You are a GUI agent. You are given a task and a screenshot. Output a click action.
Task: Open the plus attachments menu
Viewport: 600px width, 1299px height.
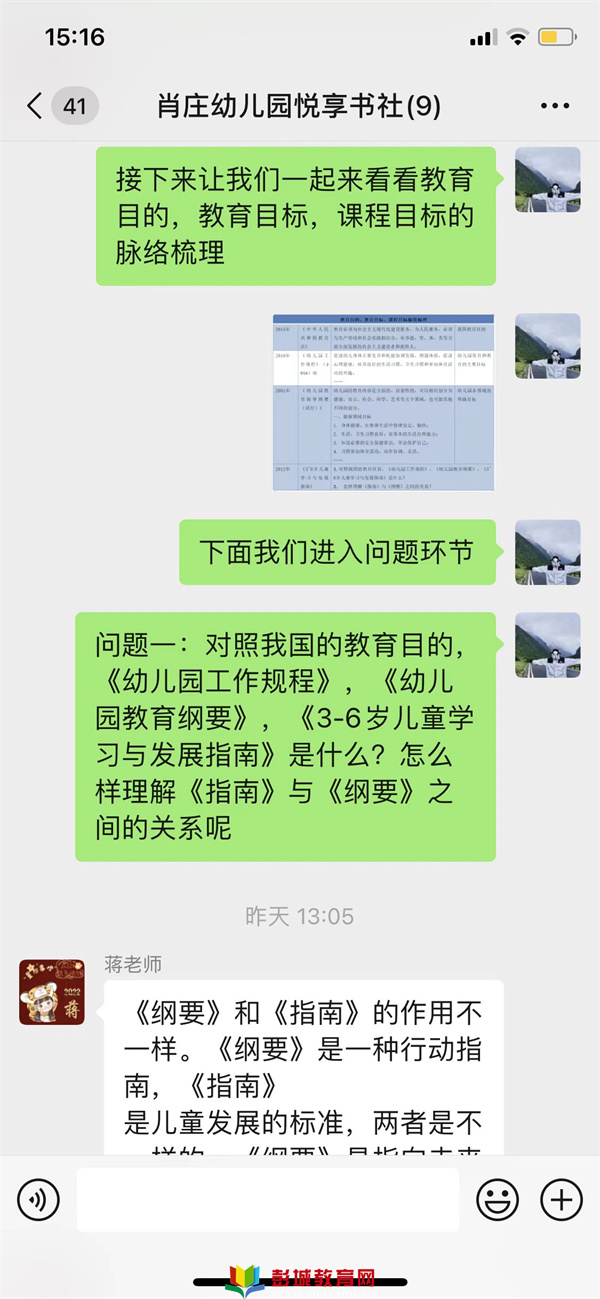561,1198
